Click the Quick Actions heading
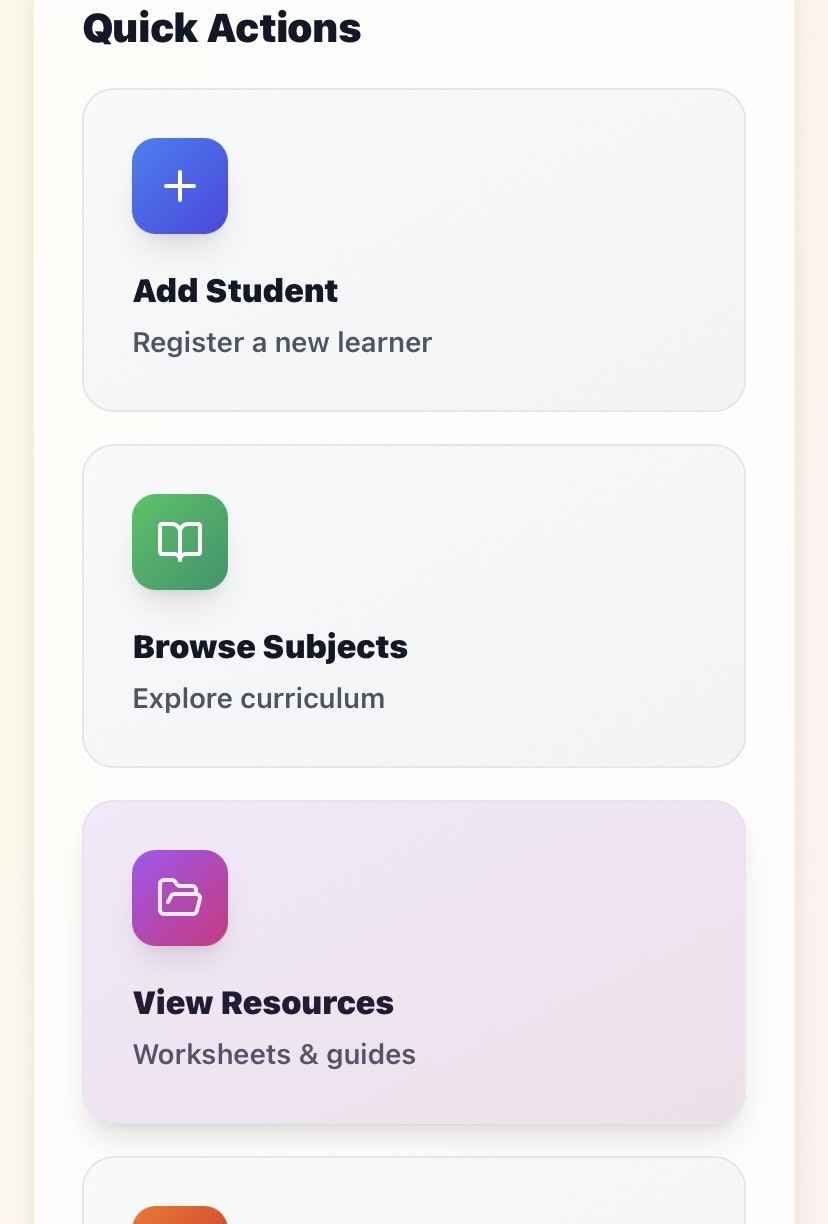The image size is (828, 1224). click(222, 28)
